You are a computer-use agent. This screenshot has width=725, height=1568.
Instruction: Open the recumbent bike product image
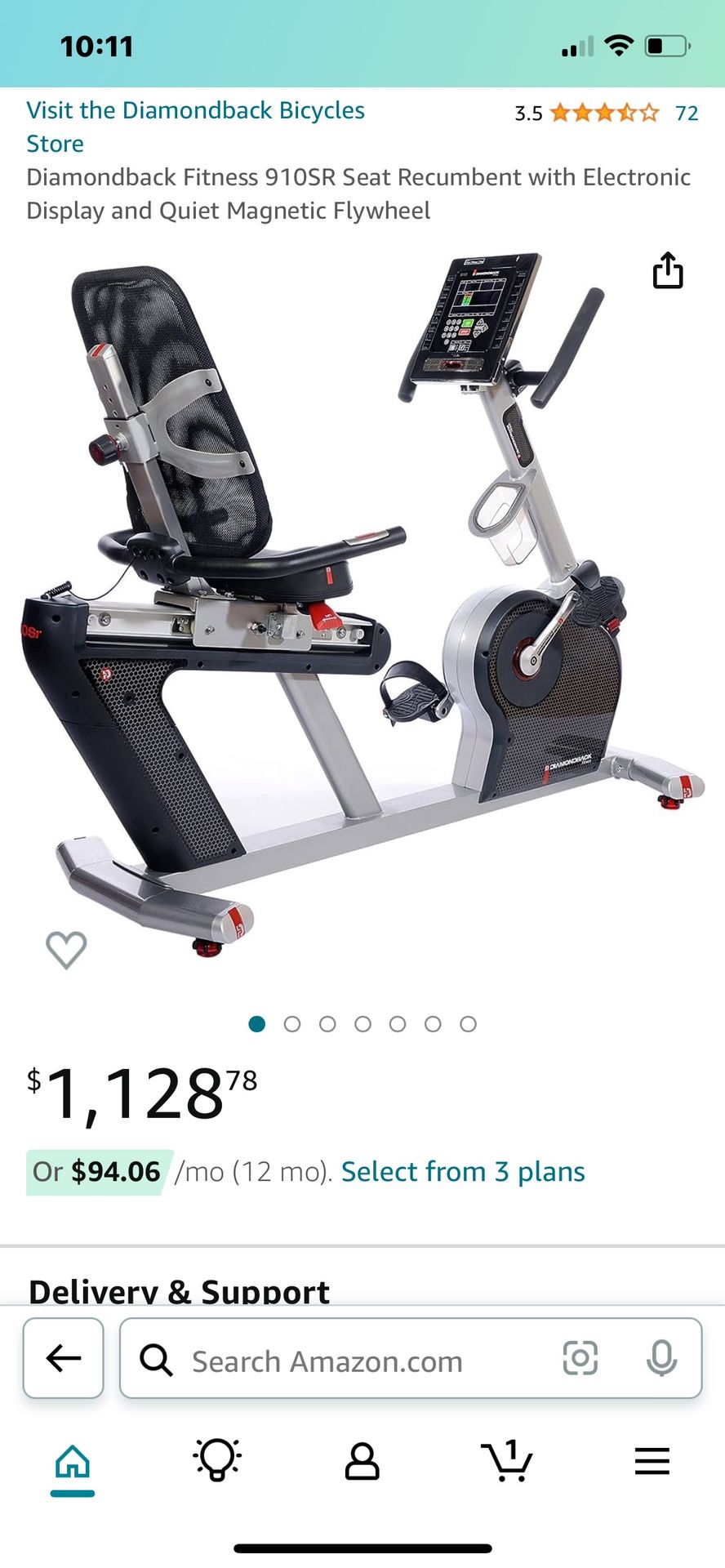pos(362,604)
